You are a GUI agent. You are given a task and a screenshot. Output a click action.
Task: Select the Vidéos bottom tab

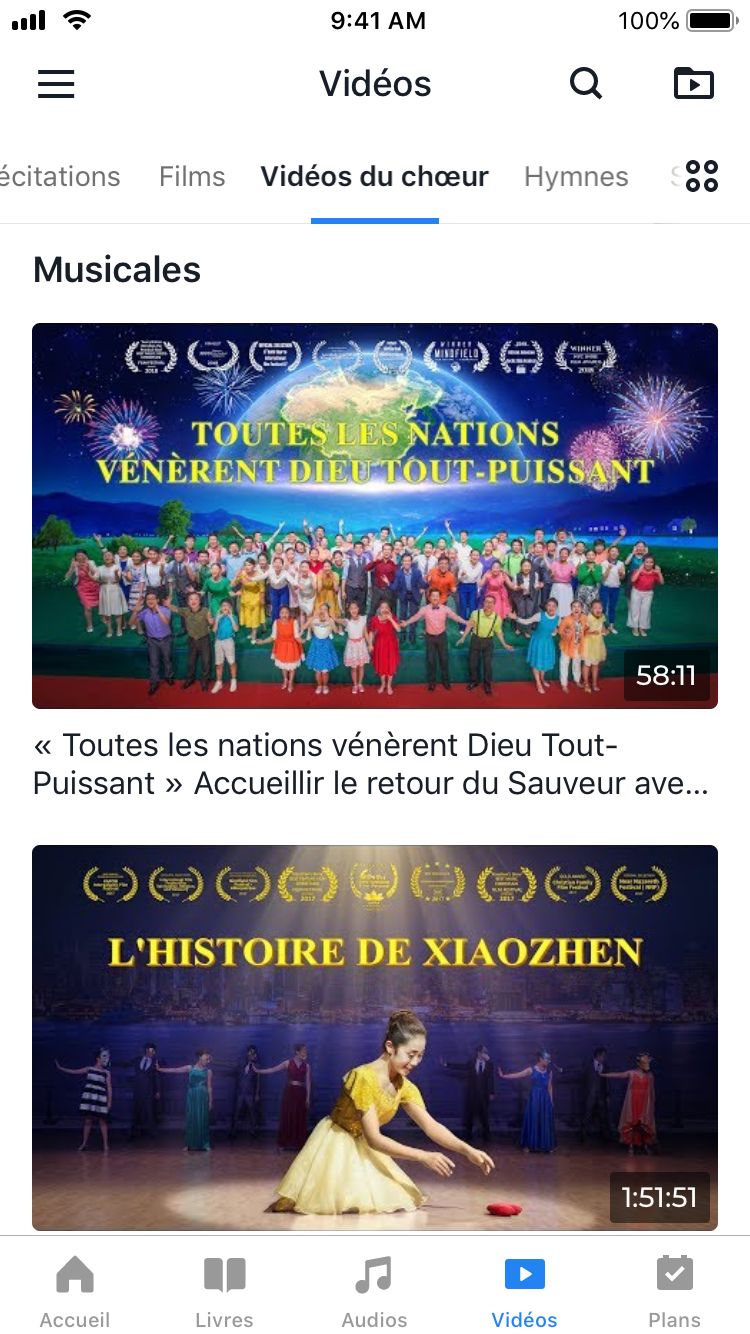click(524, 1290)
